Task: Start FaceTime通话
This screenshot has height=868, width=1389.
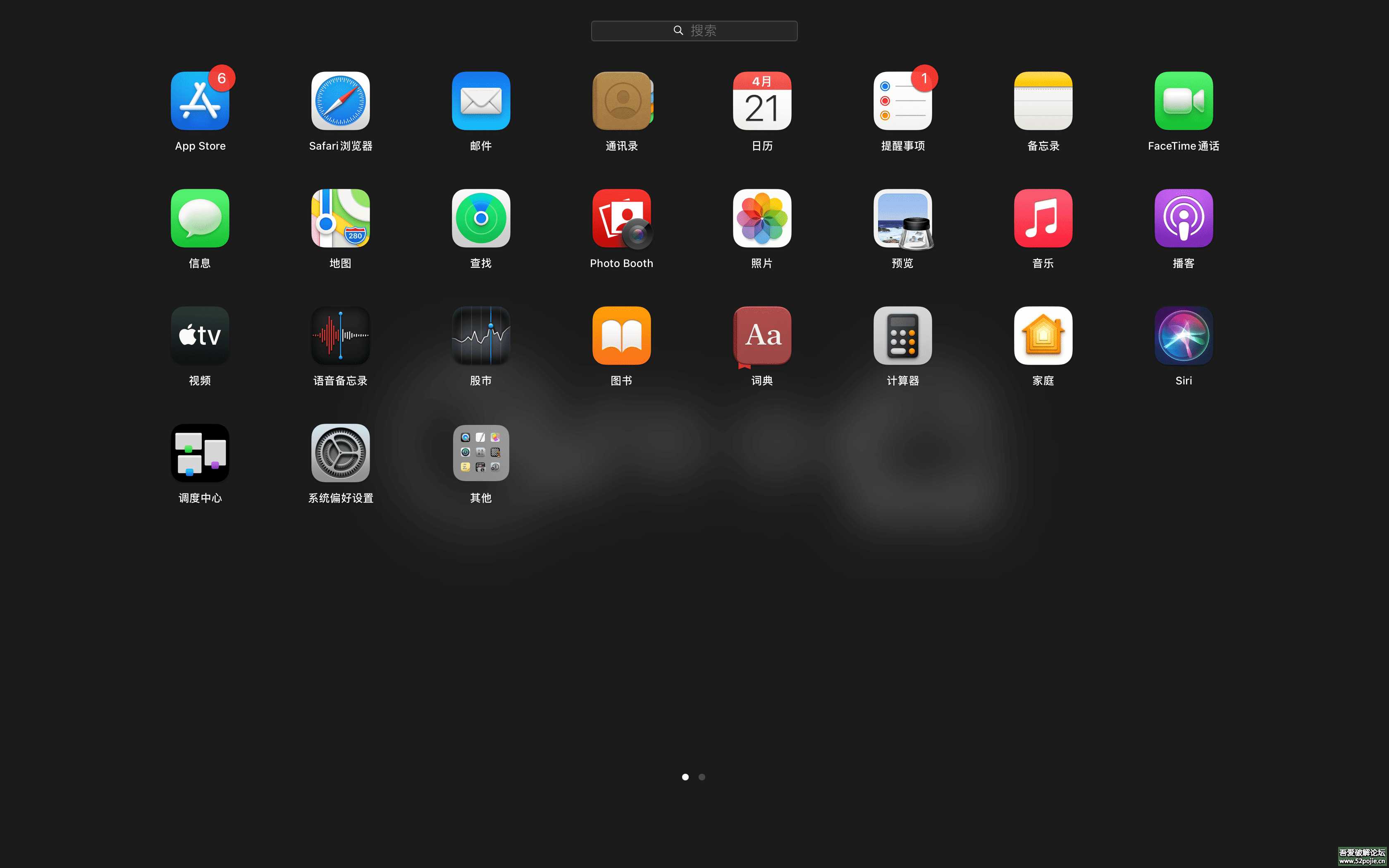Action: (1184, 101)
